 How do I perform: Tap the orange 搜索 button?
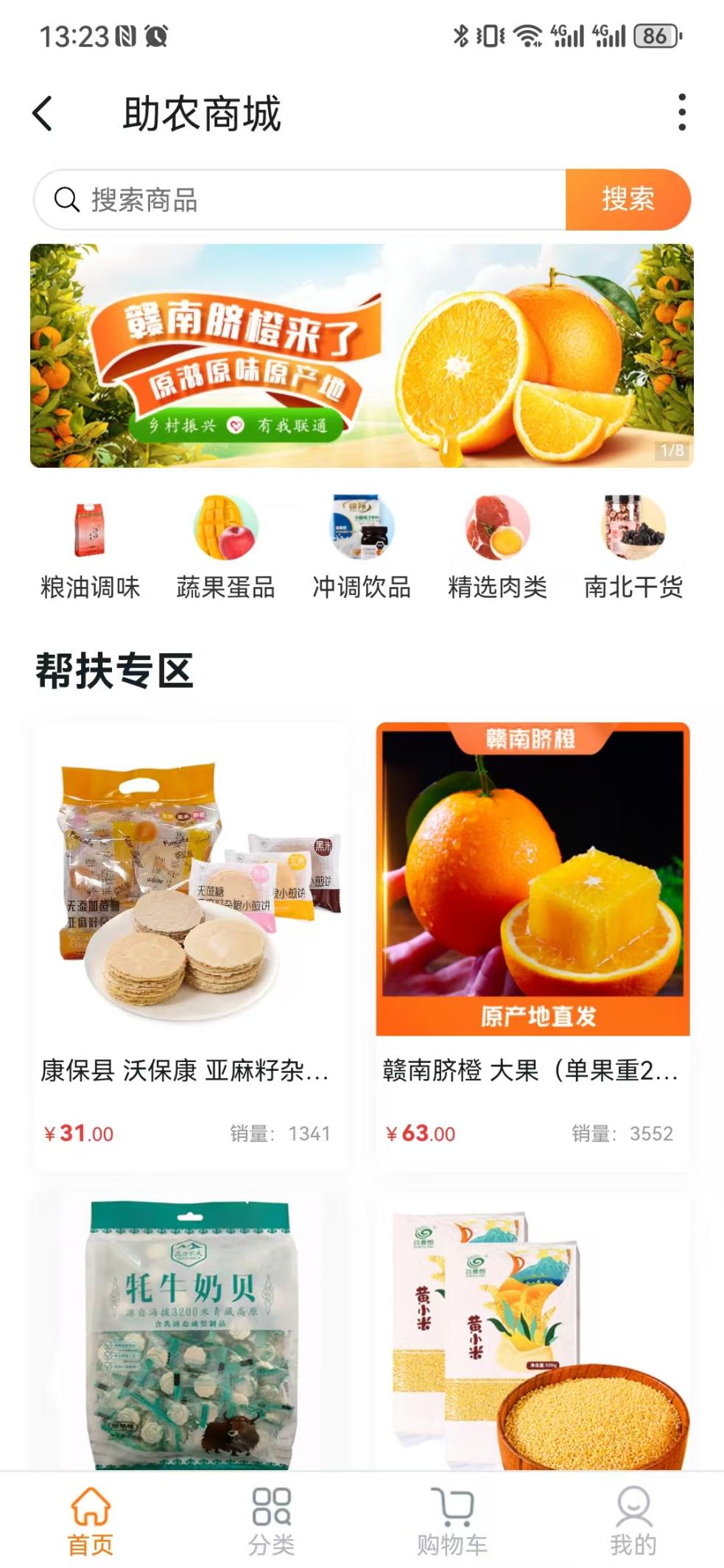pyautogui.click(x=628, y=200)
